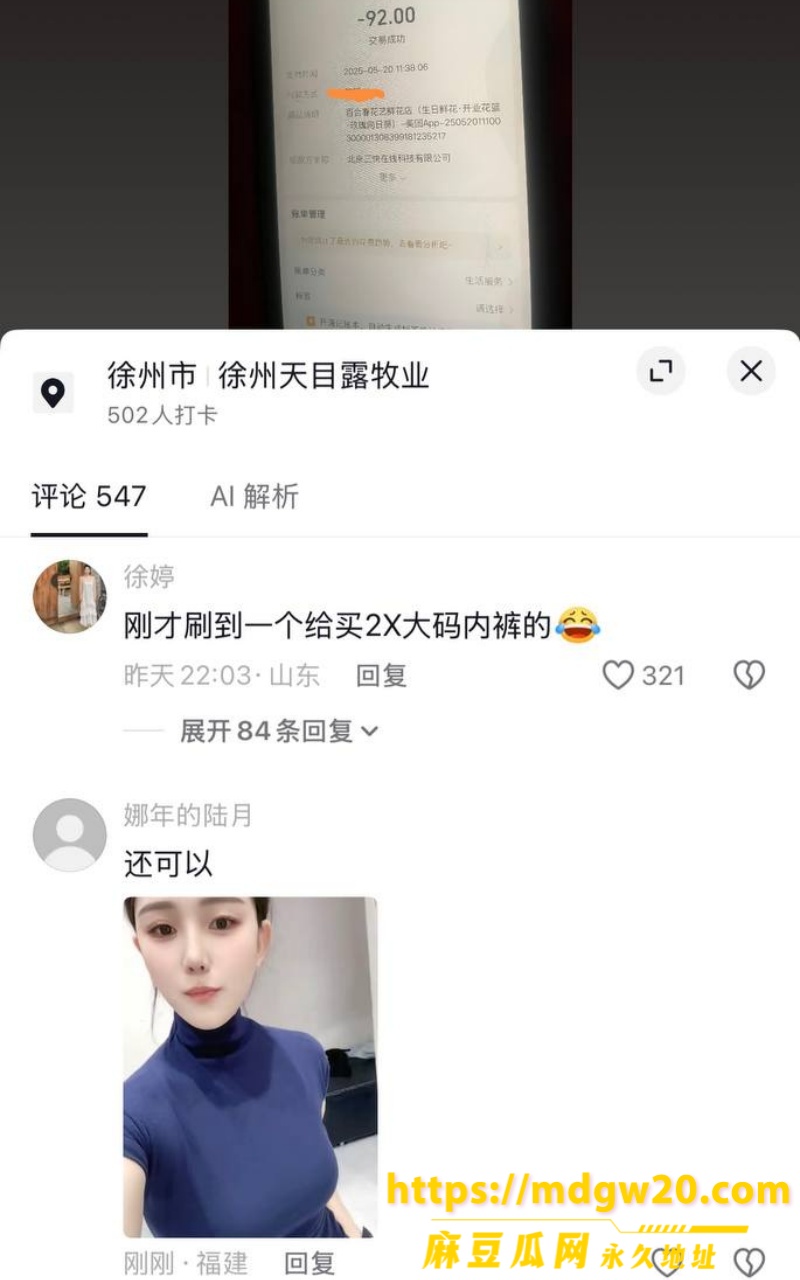
Task: Close the comments panel
Action: (751, 372)
